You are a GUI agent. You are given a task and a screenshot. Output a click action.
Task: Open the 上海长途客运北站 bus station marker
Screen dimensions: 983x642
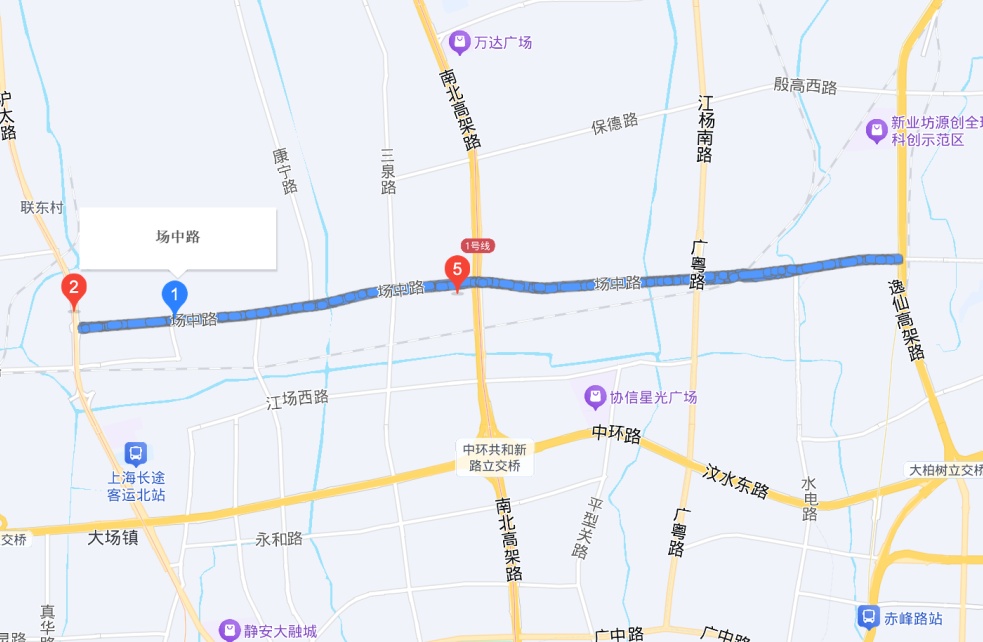coord(135,453)
